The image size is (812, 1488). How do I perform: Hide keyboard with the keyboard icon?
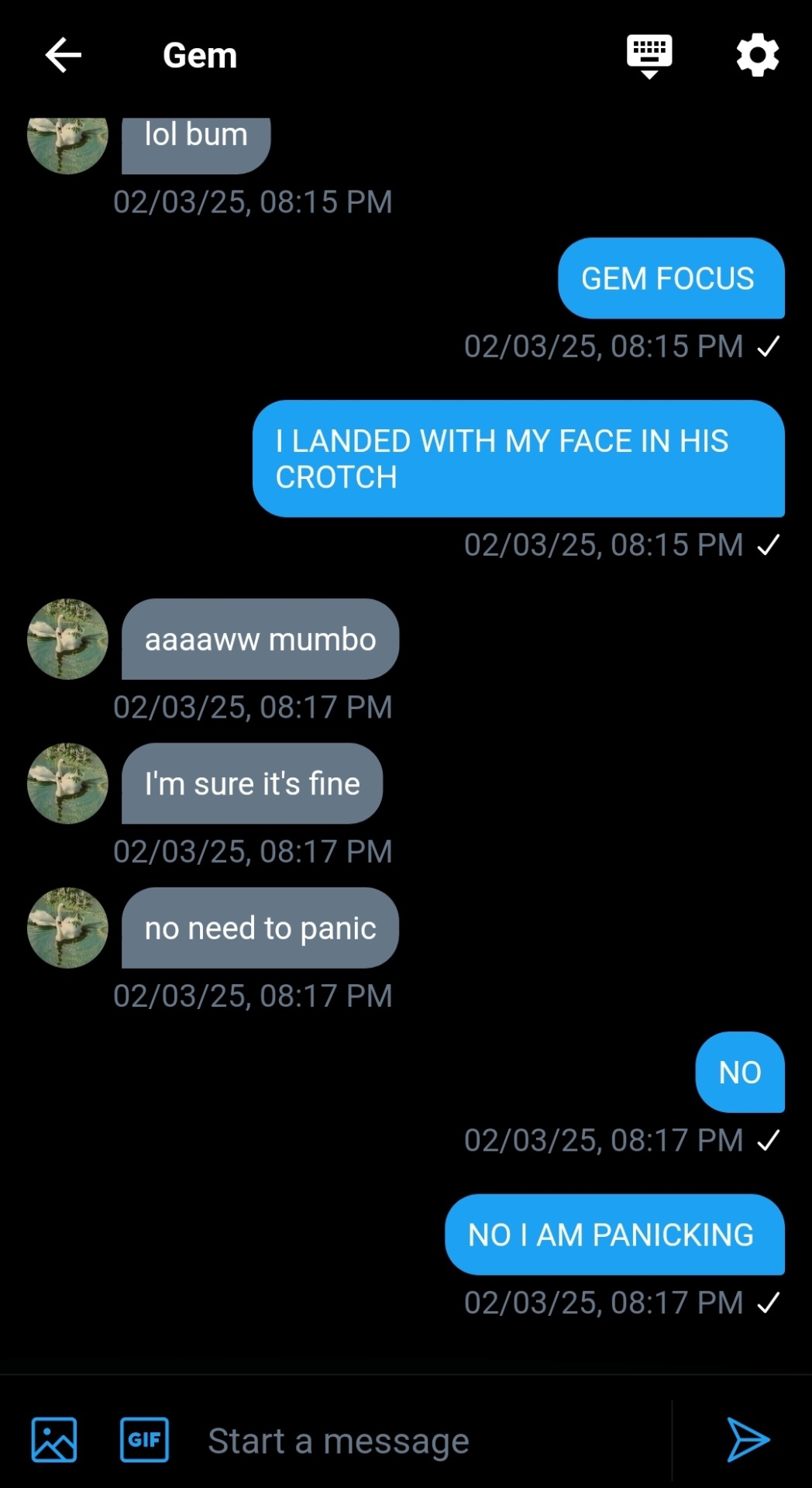[x=649, y=56]
